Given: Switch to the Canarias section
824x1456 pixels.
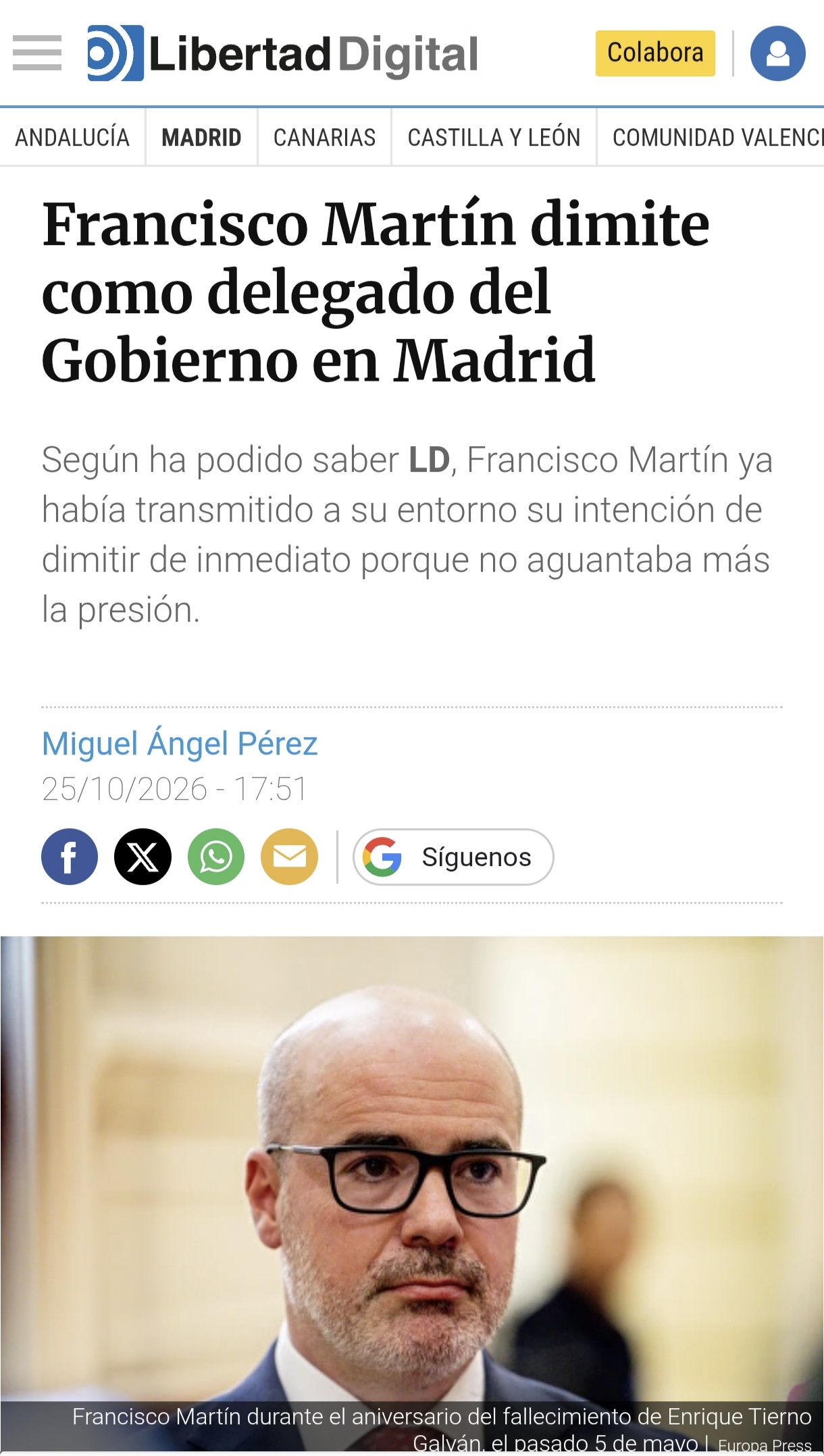Looking at the screenshot, I should point(324,138).
